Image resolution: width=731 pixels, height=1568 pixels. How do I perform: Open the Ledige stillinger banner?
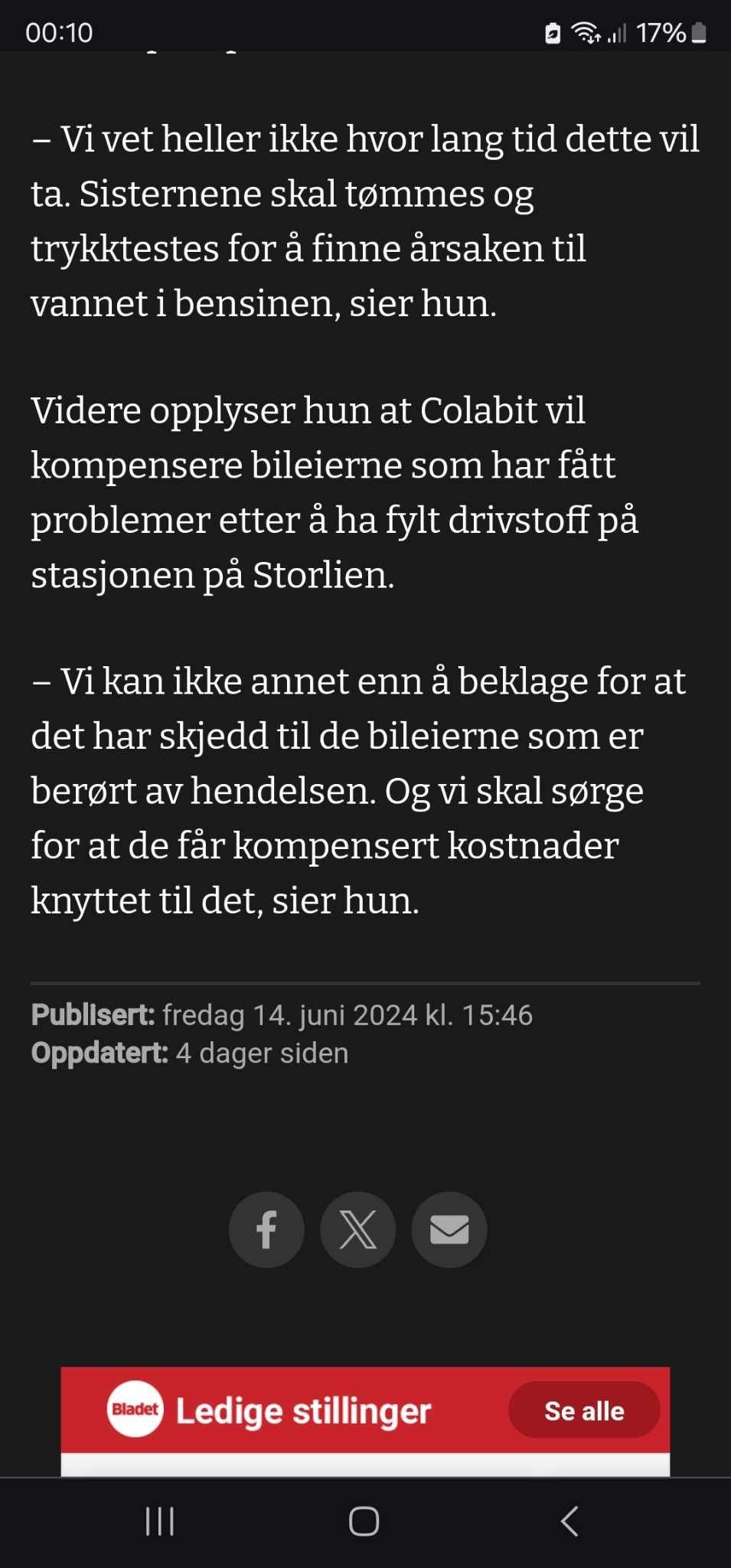(x=365, y=1410)
